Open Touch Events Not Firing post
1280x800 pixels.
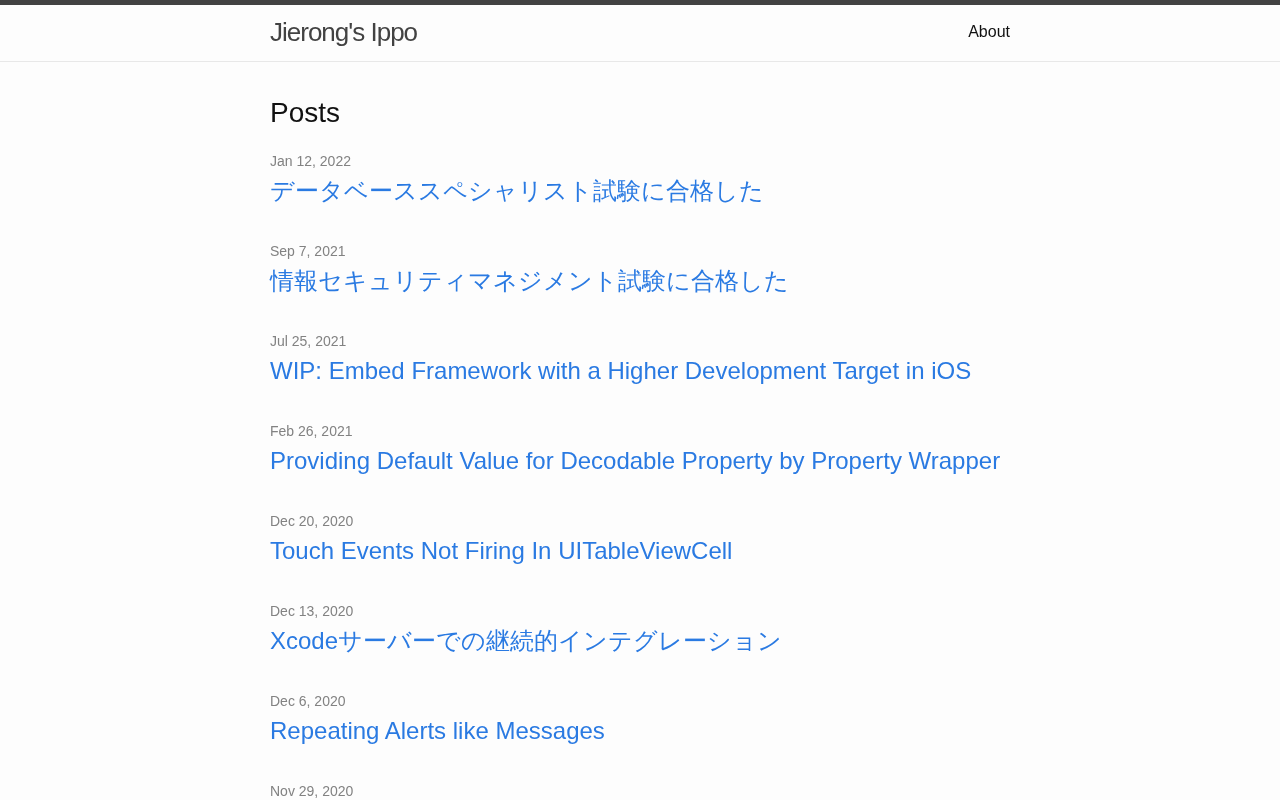pos(501,551)
